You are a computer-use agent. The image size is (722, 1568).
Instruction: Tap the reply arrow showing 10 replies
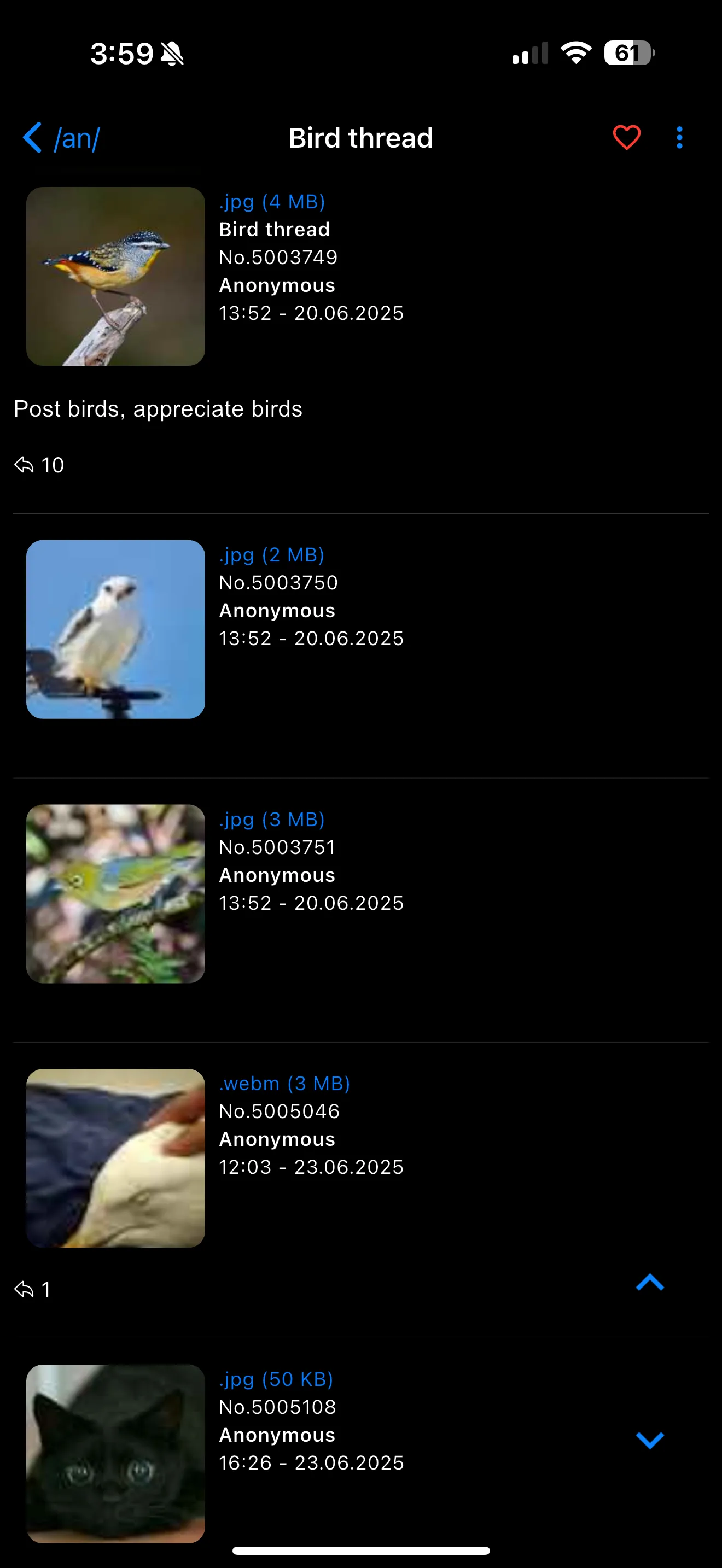coord(38,465)
